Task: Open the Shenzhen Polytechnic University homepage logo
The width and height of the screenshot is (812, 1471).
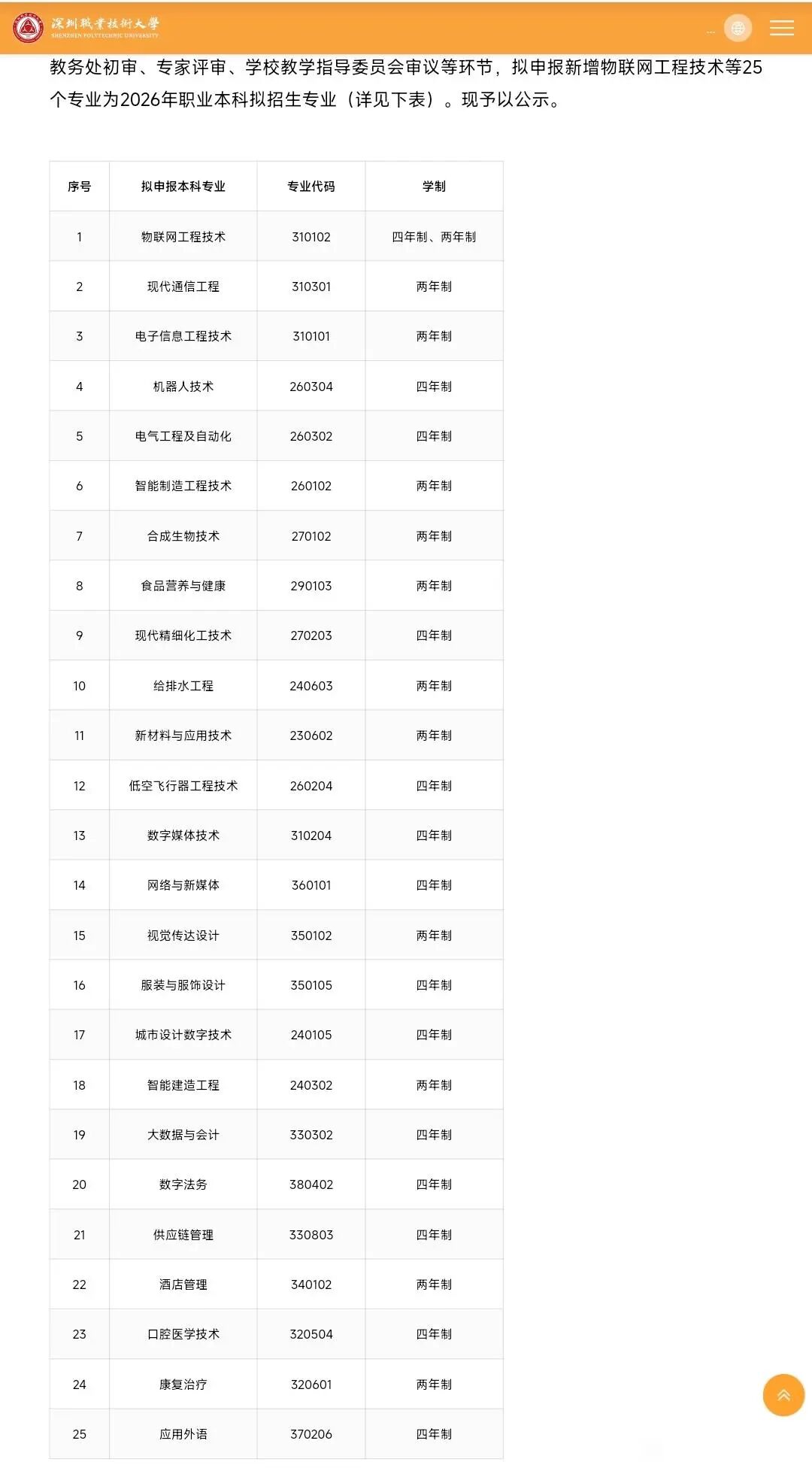Action: [x=86, y=28]
